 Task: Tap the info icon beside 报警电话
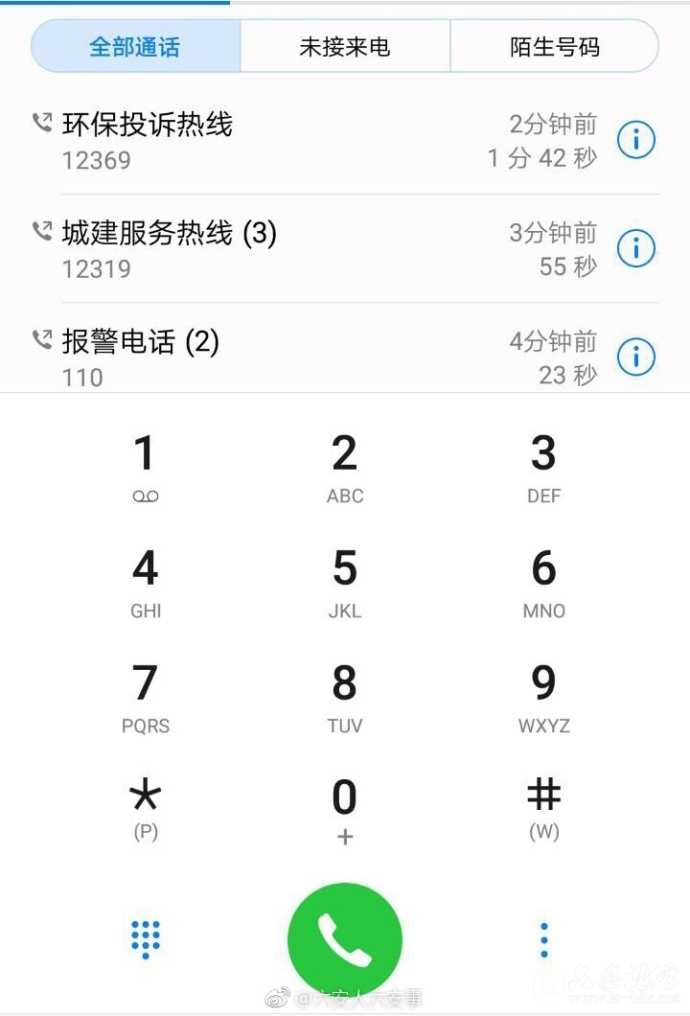coord(636,356)
